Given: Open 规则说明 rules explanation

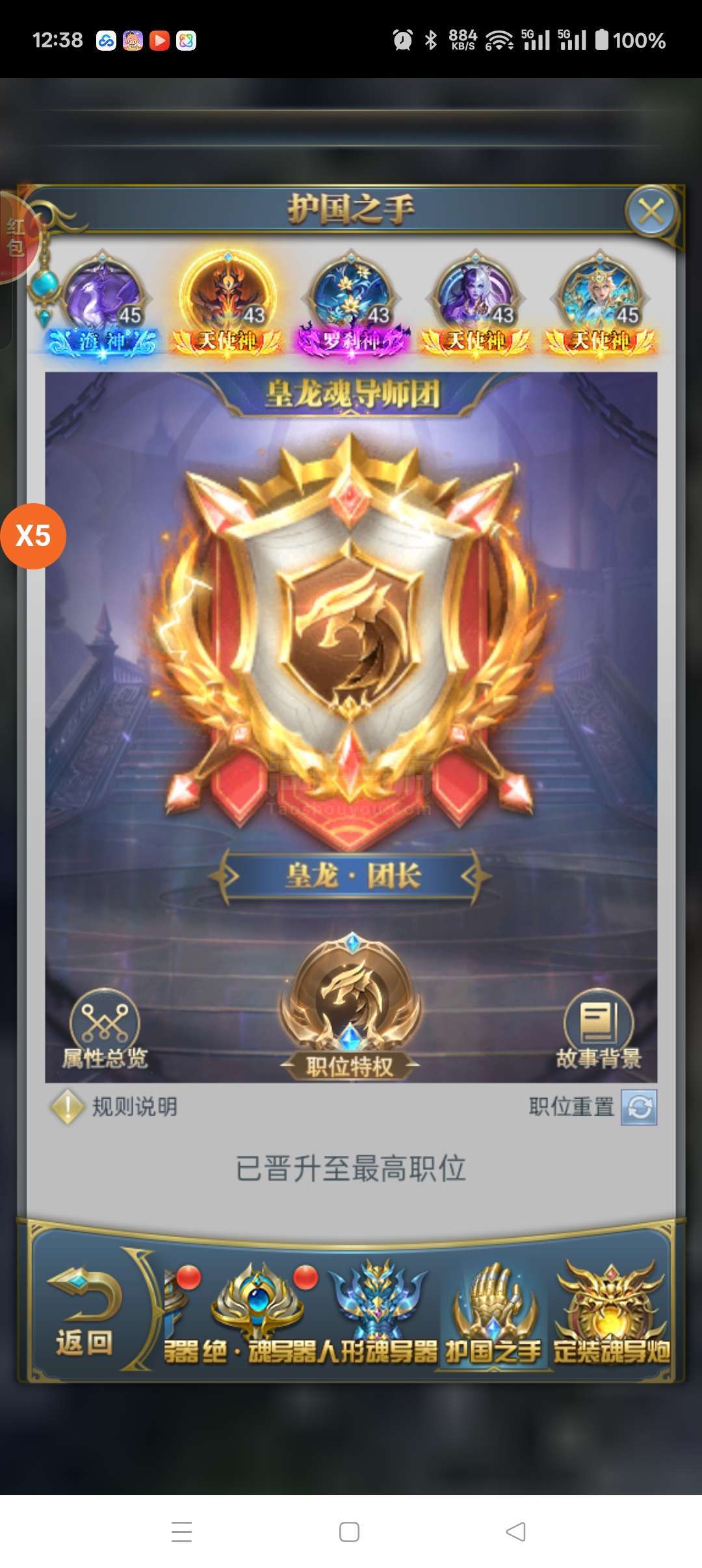Looking at the screenshot, I should (x=114, y=1106).
